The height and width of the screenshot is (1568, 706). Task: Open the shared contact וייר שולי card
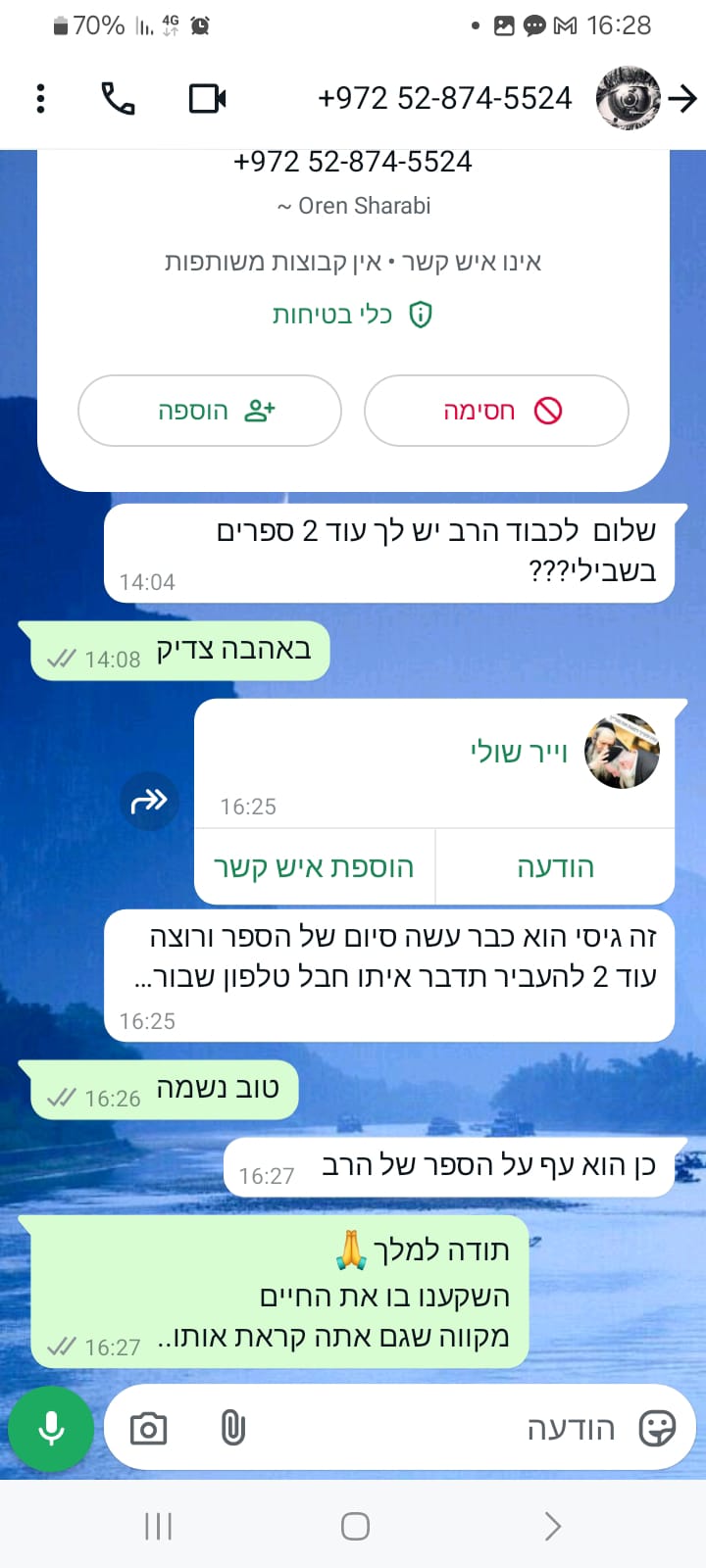coord(520,753)
